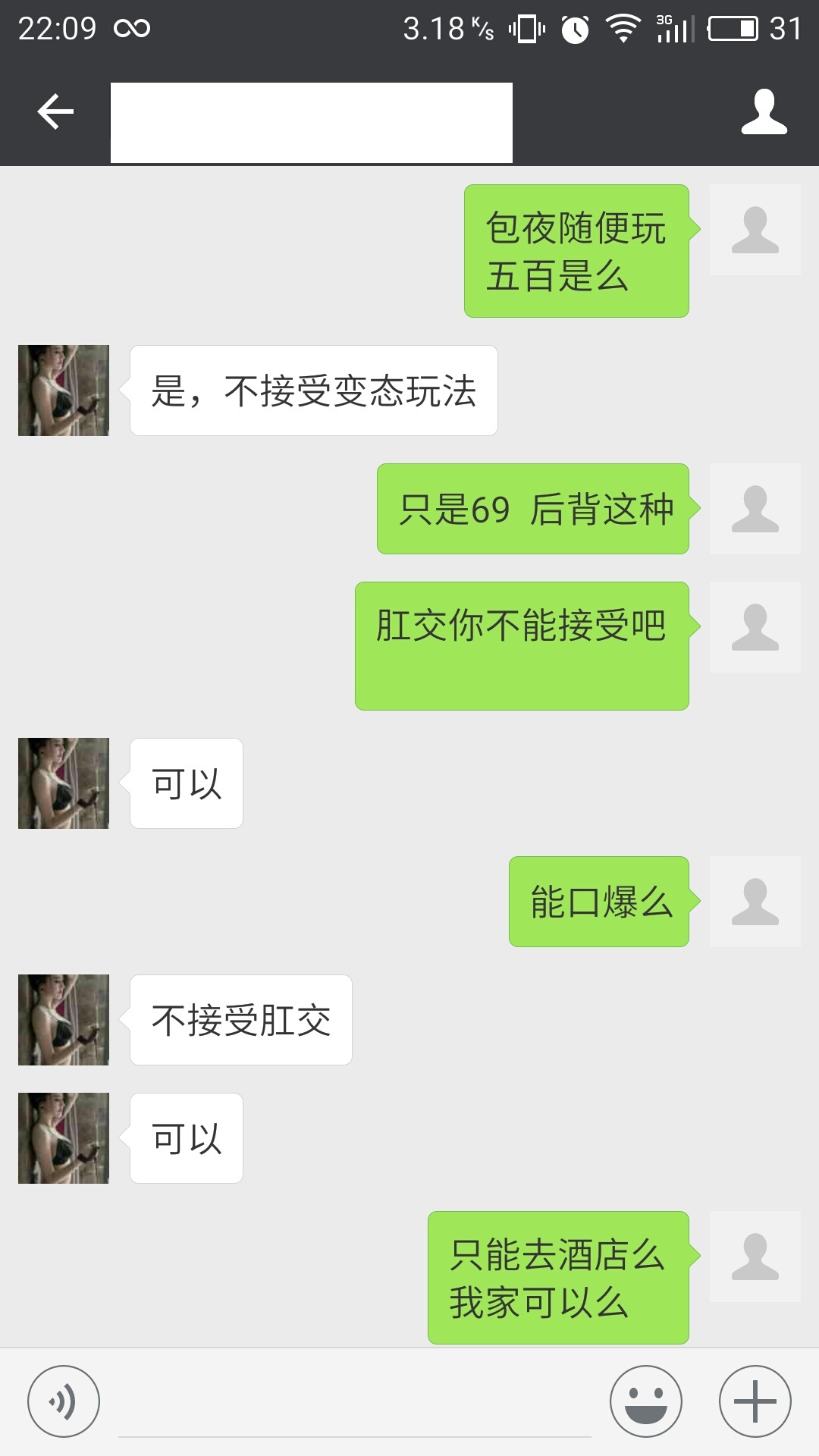Tap the contact's avatar next to 可以
Viewport: 819px width, 1456px height.
[64, 783]
